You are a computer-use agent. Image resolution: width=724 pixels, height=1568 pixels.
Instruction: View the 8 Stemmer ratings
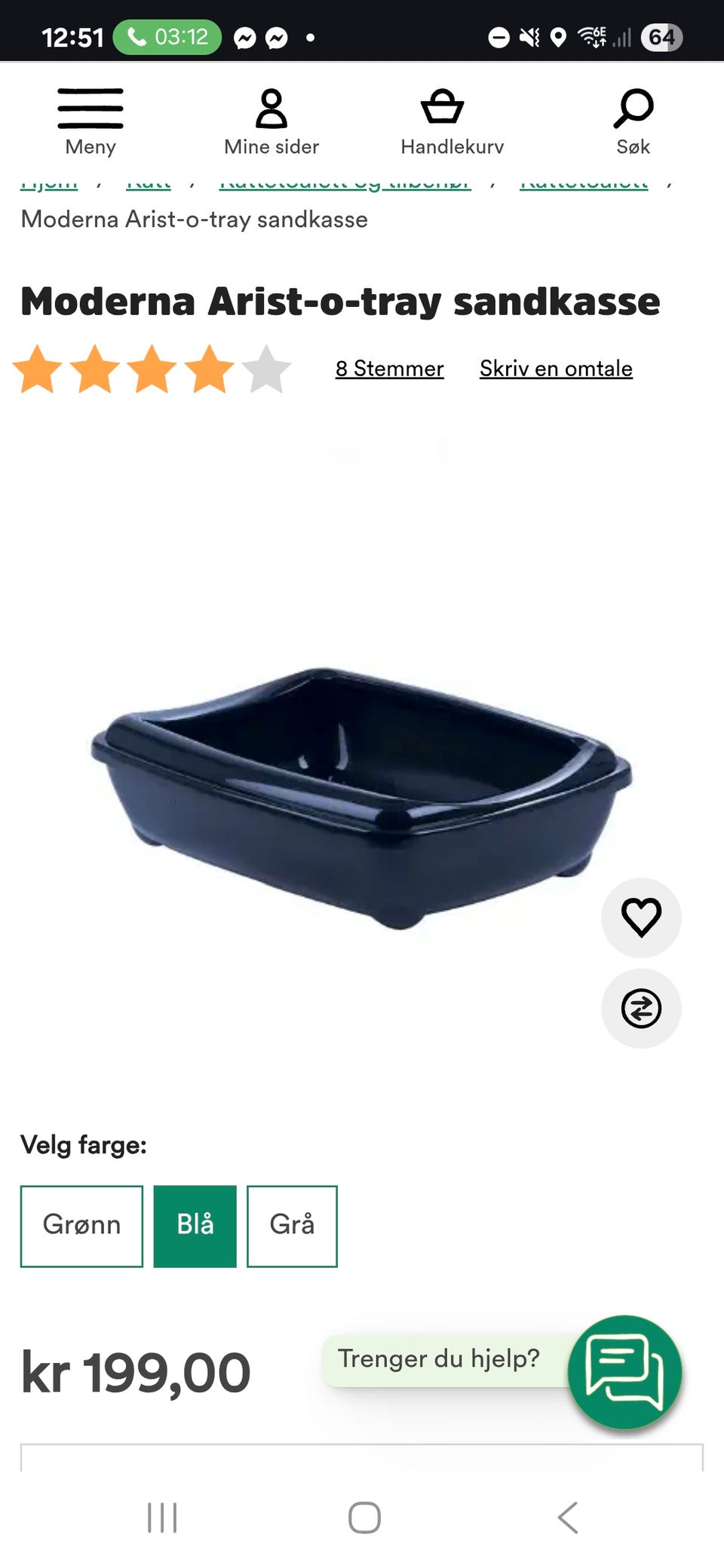[389, 369]
